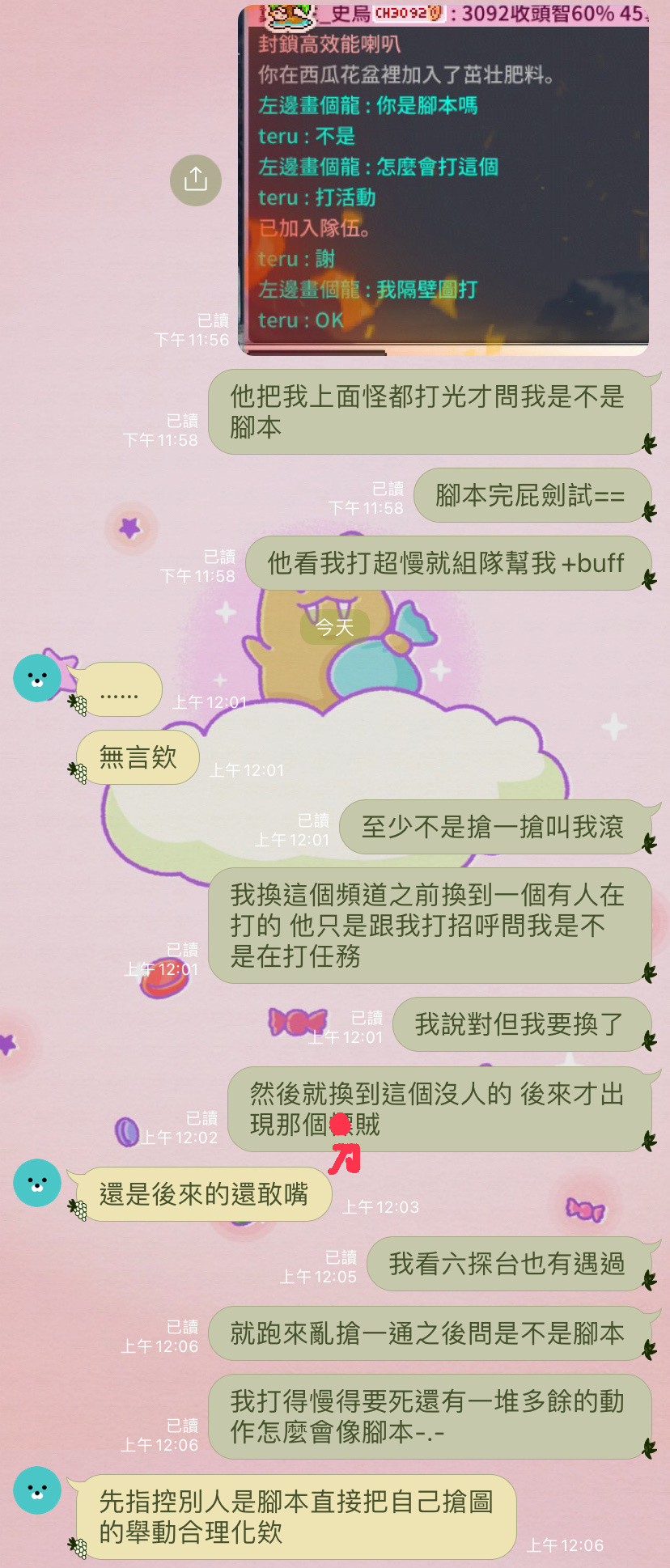Tap the share icon beside the game screenshot
This screenshot has height=1568, width=670.
[196, 180]
